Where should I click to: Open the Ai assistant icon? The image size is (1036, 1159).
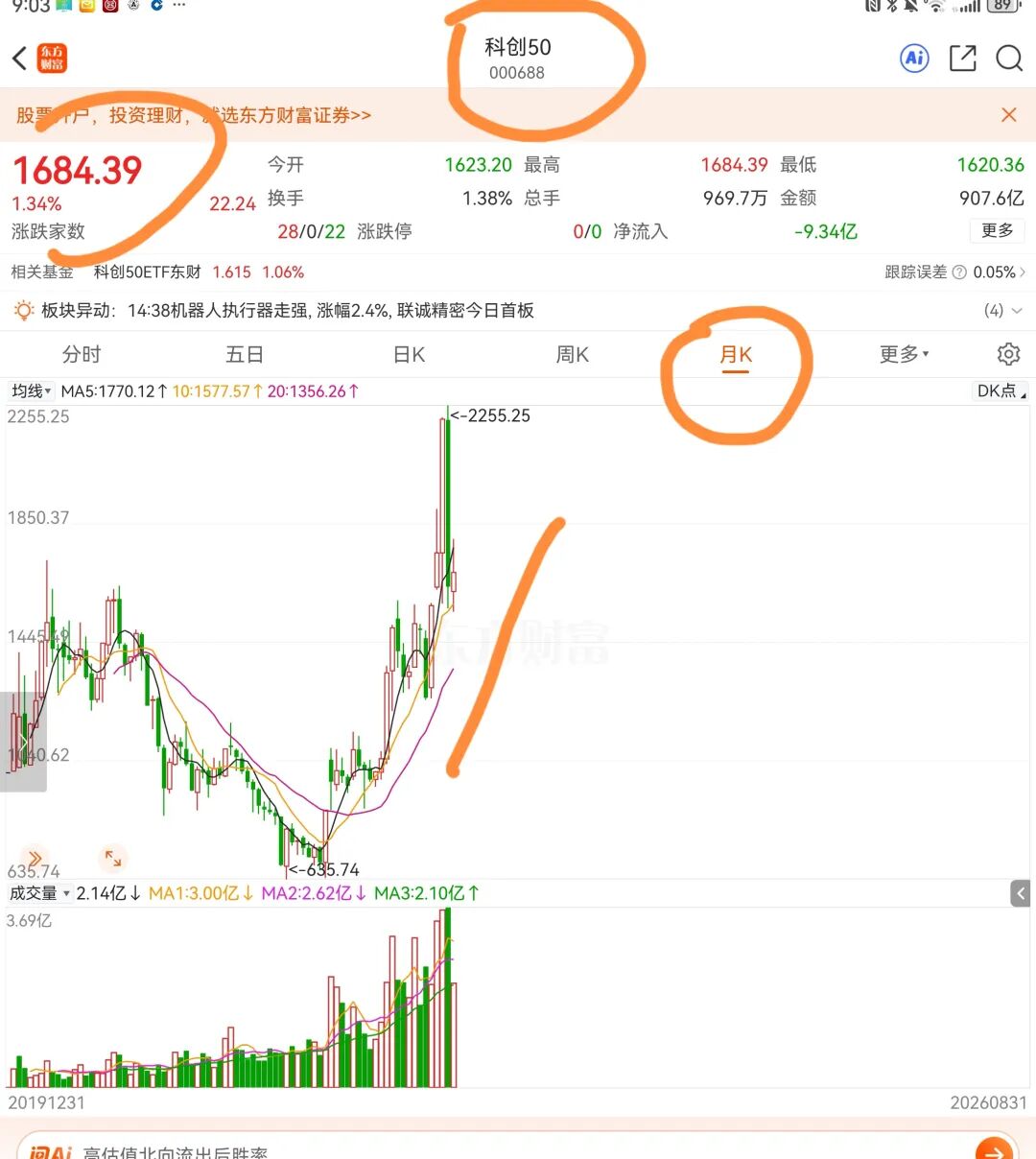(x=915, y=59)
